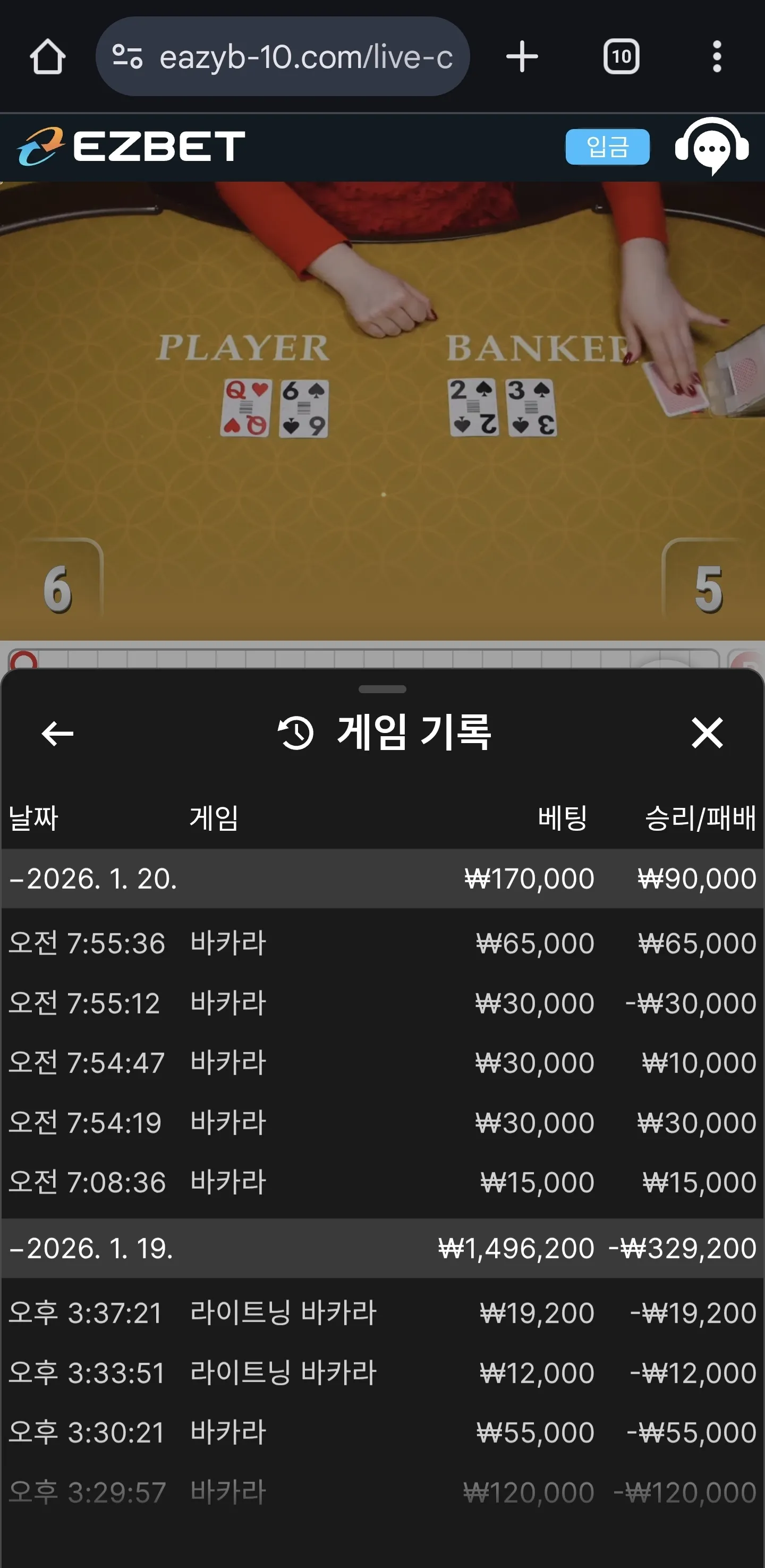765x1568 pixels.
Task: Open the 오전 7:54:19 바카라 record
Action: click(x=382, y=1122)
